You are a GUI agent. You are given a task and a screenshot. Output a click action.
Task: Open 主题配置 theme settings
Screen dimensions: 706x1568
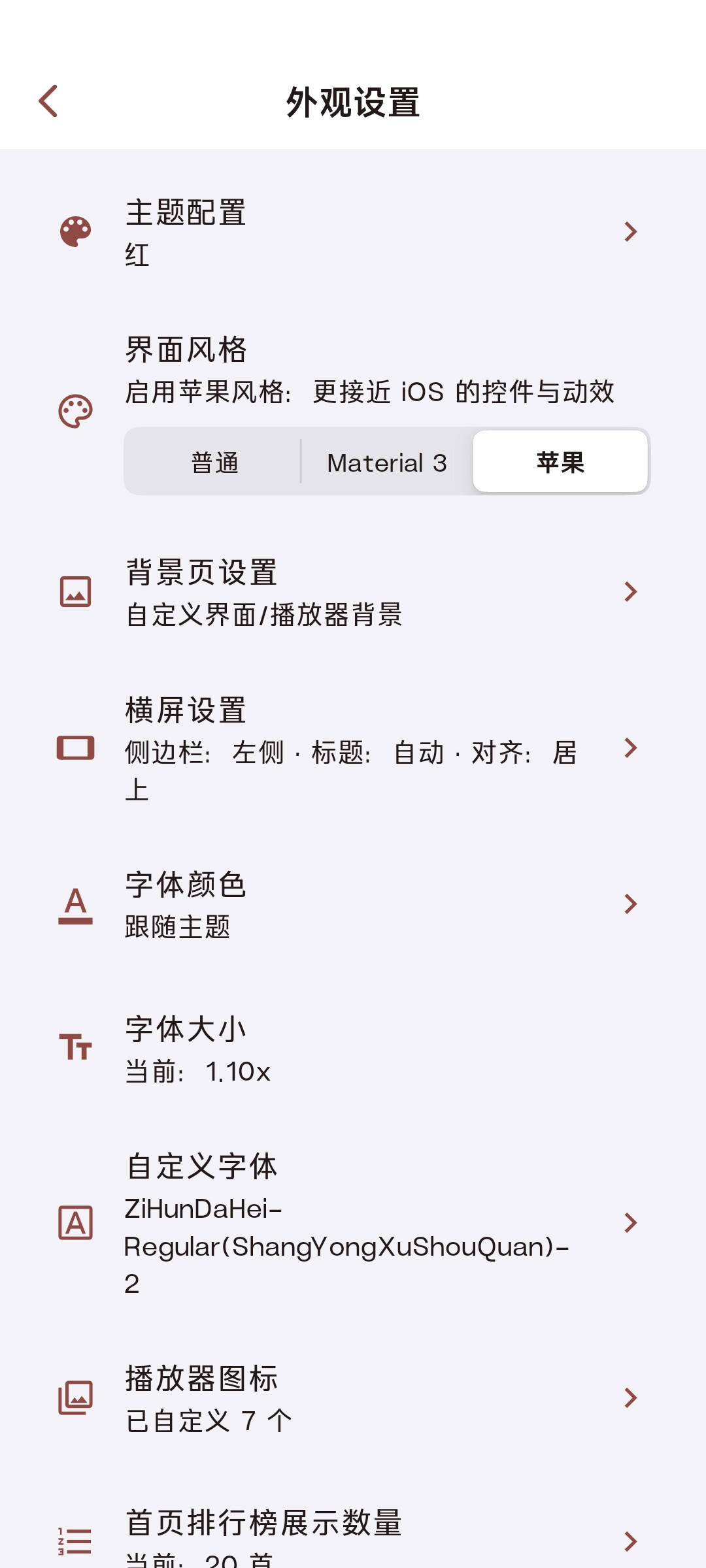pyautogui.click(x=353, y=232)
